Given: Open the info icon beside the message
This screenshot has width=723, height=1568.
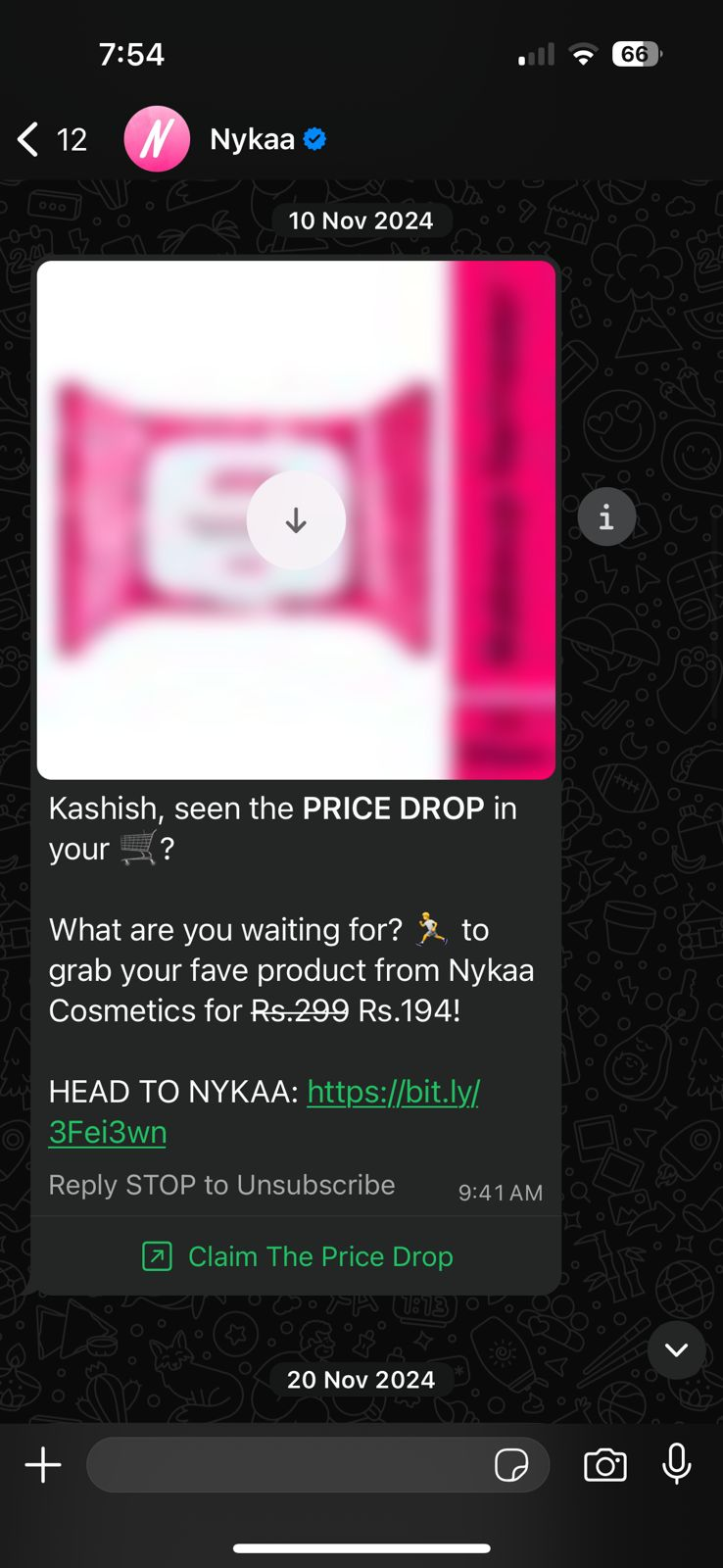Looking at the screenshot, I should [606, 516].
